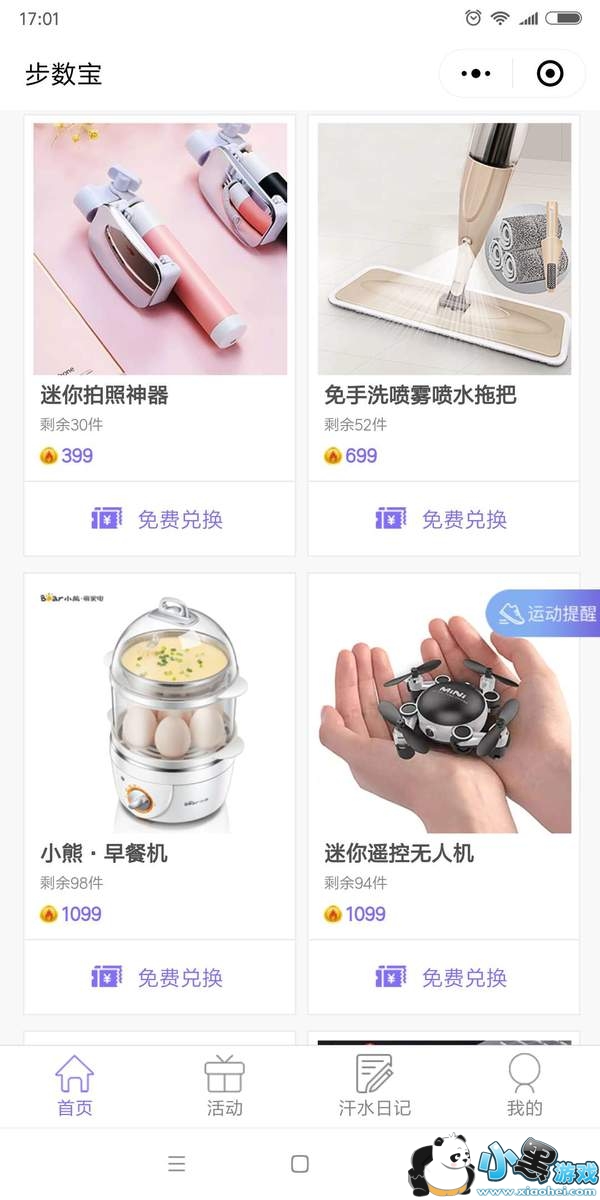Viewport: 600px width, 1200px height.
Task: Open the 汗水日记 tab
Action: tap(375, 1085)
